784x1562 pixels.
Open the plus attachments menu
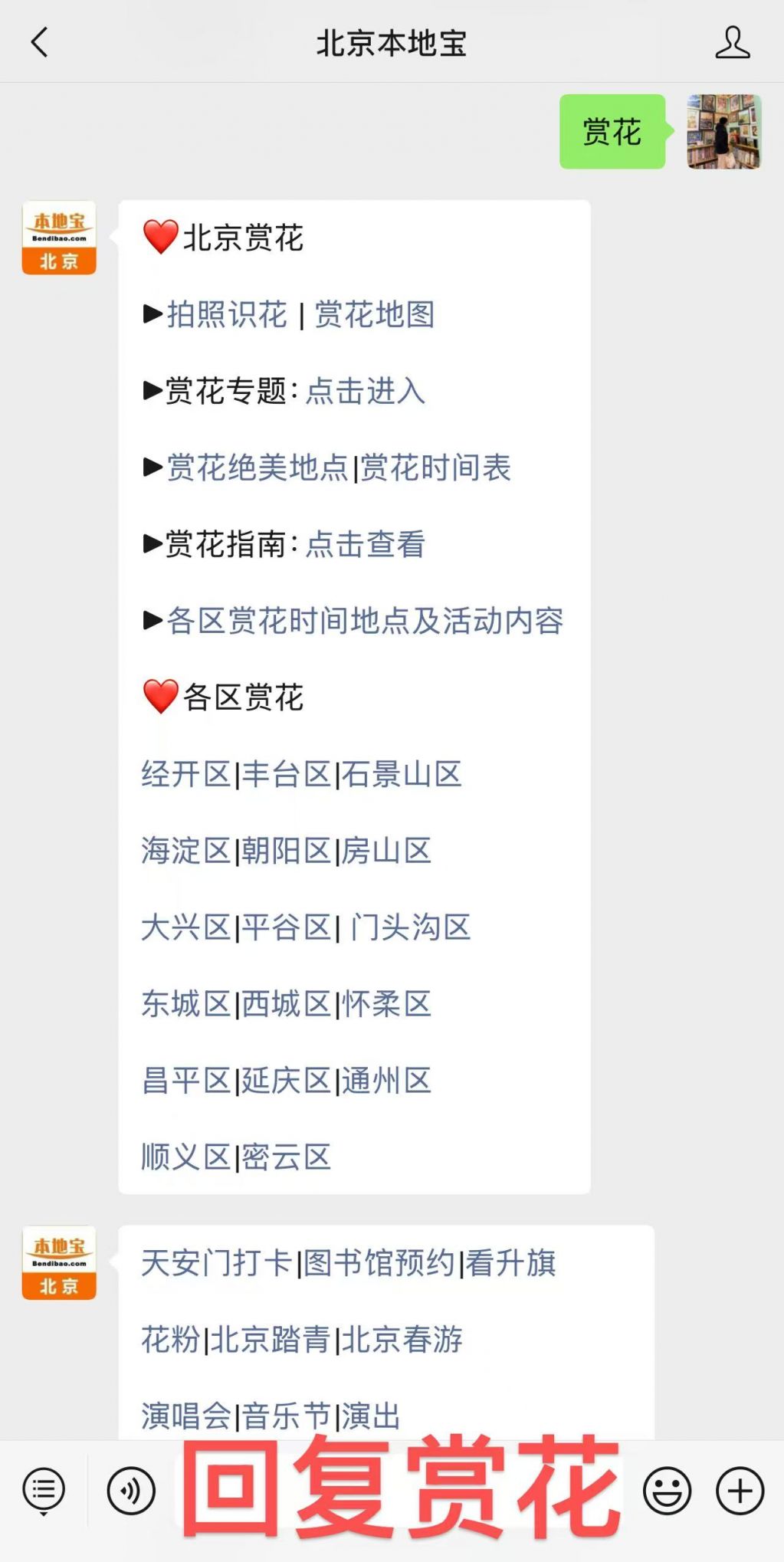pyautogui.click(x=740, y=1491)
